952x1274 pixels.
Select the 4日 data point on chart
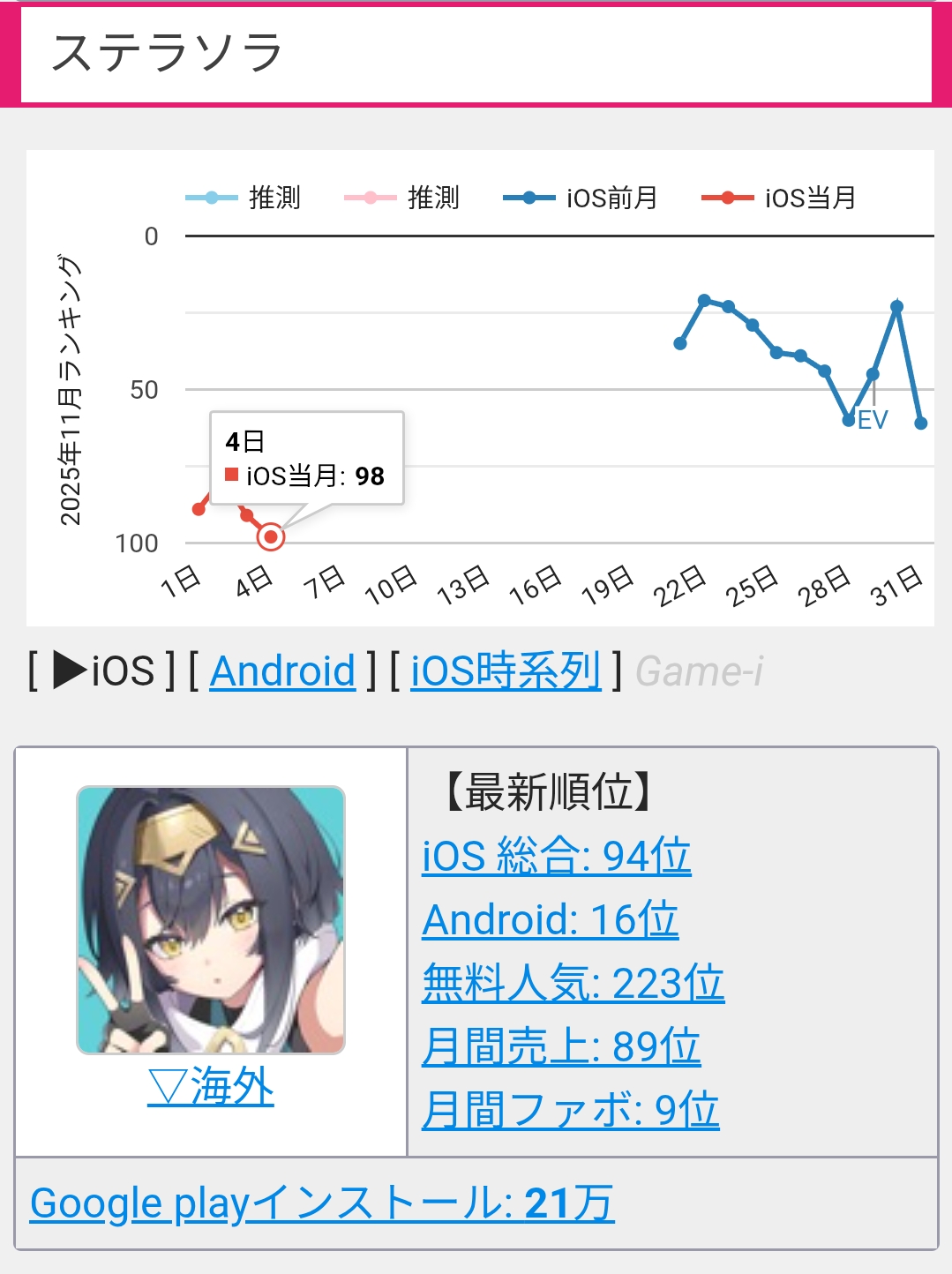[x=271, y=536]
